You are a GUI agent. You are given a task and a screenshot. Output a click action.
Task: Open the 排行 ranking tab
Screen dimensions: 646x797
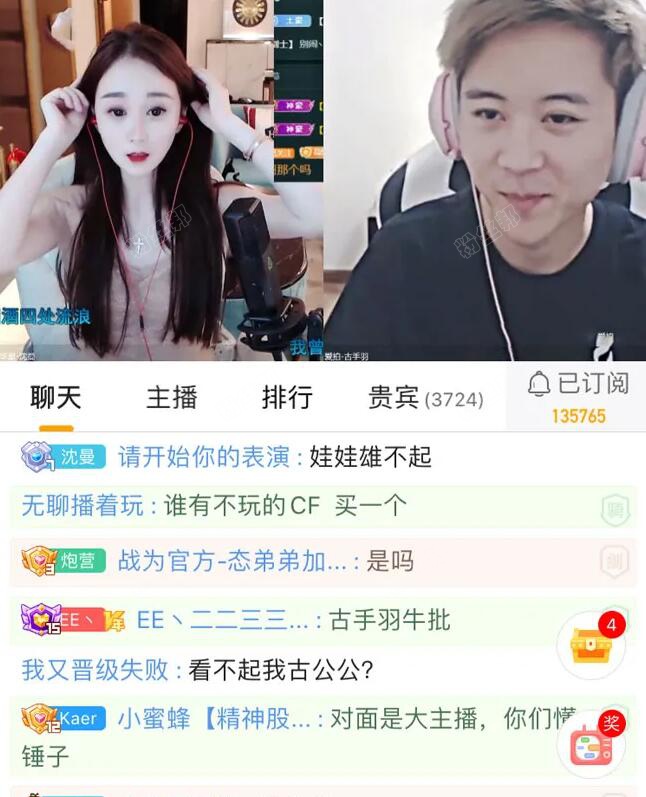[287, 398]
